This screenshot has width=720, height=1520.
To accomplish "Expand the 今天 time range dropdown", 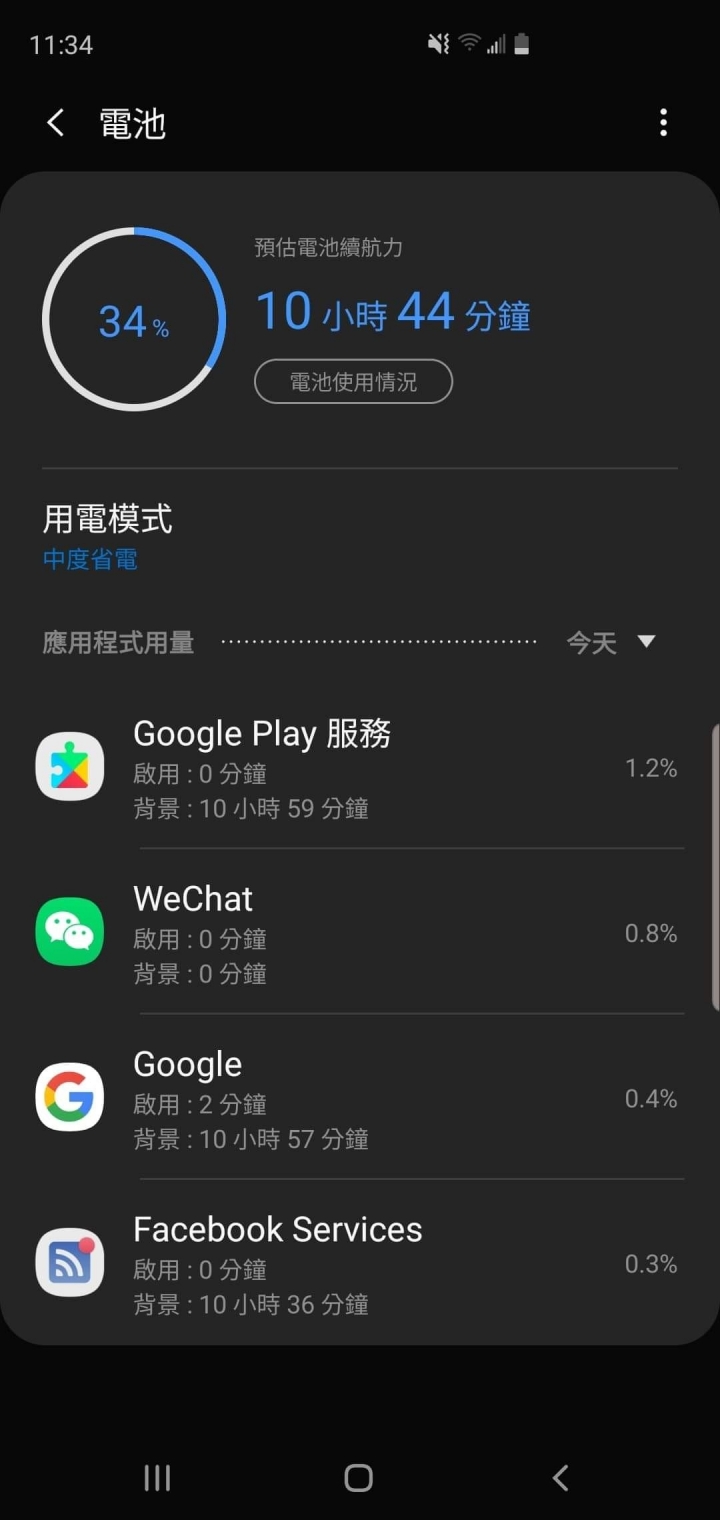I will click(x=611, y=642).
